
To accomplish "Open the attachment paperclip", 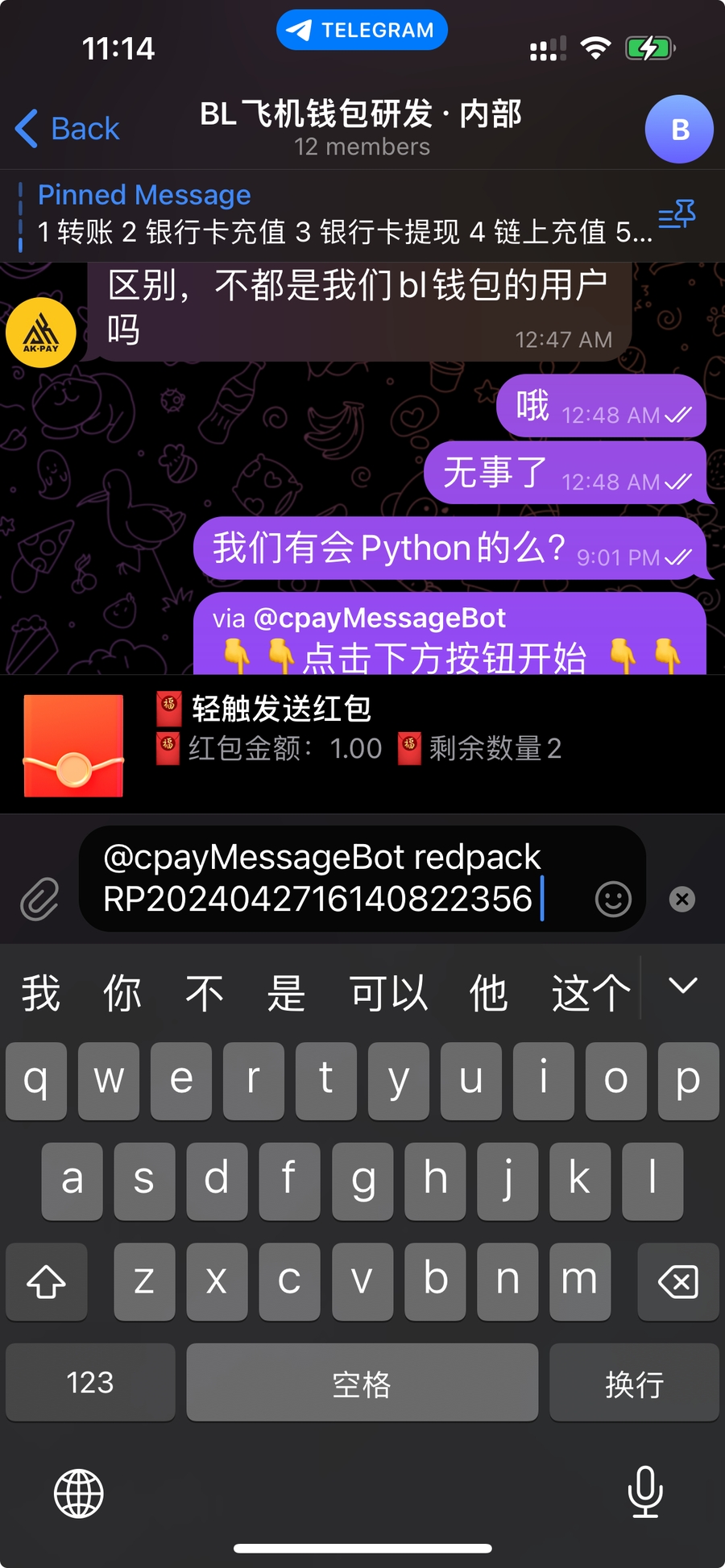I will pos(39,899).
